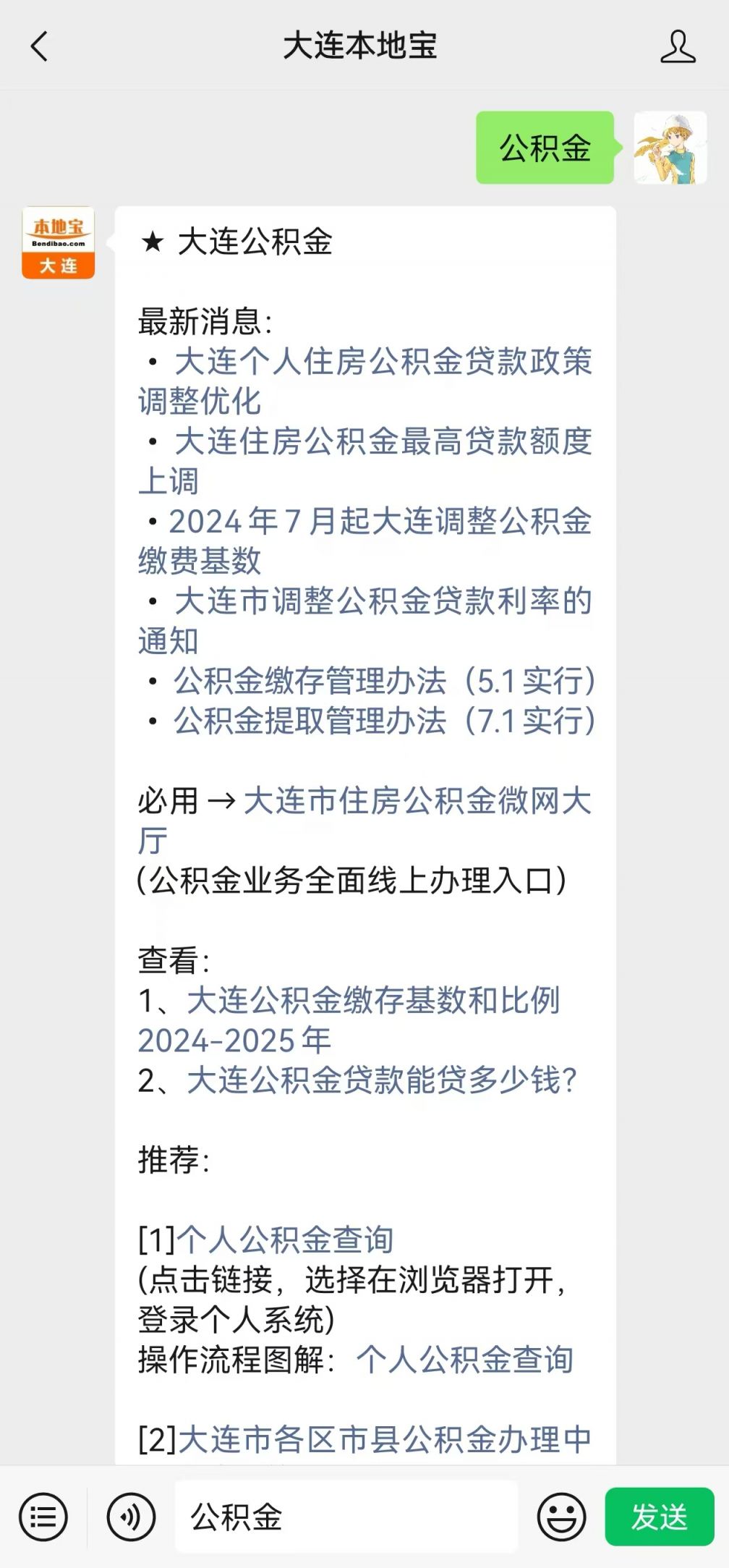Open 个人公积金查询 link after 操作流程图解
This screenshot has height=1568, width=729.
click(465, 1359)
